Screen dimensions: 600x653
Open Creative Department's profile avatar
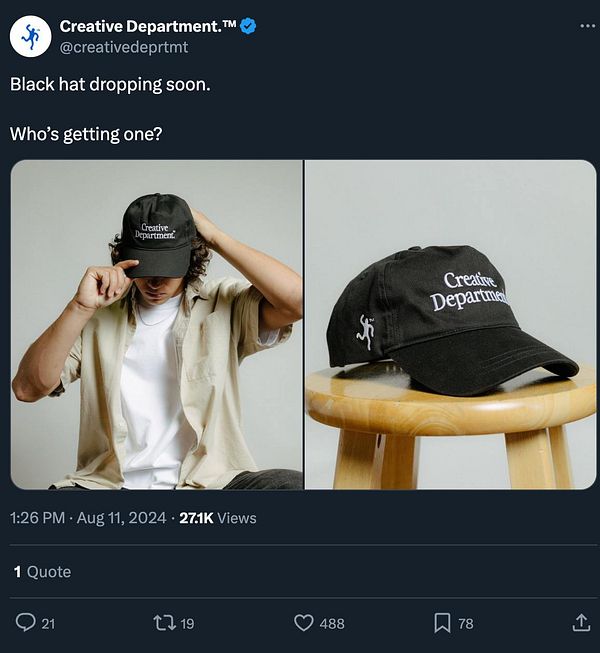click(30, 36)
